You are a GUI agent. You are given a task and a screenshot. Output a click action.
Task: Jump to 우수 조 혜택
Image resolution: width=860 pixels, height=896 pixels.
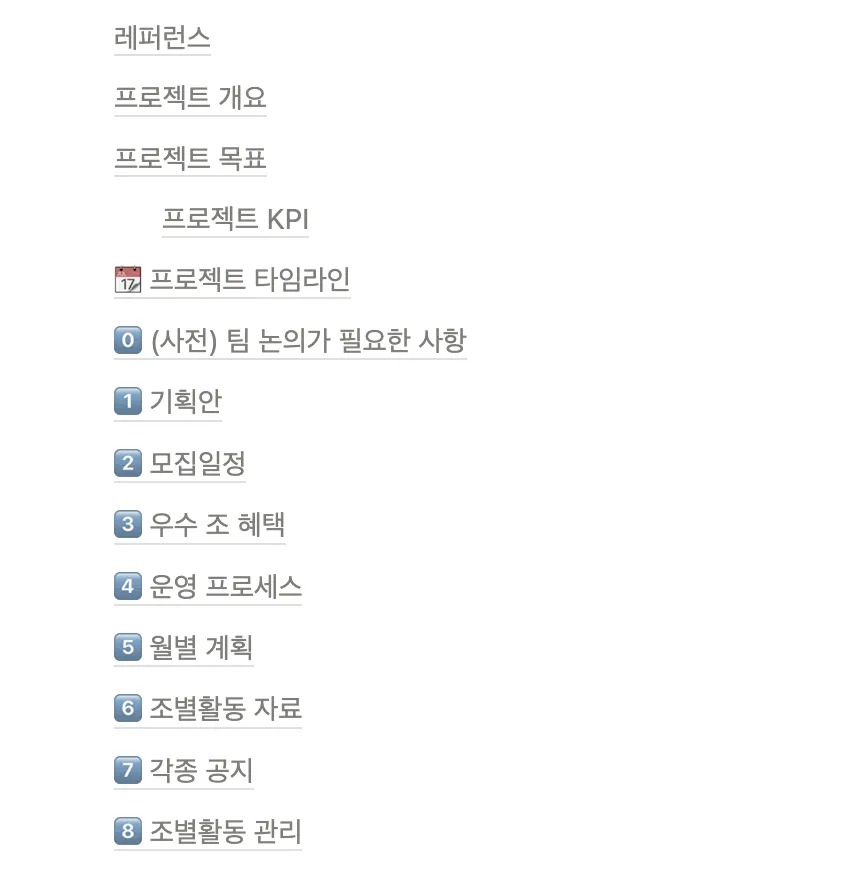coord(217,525)
